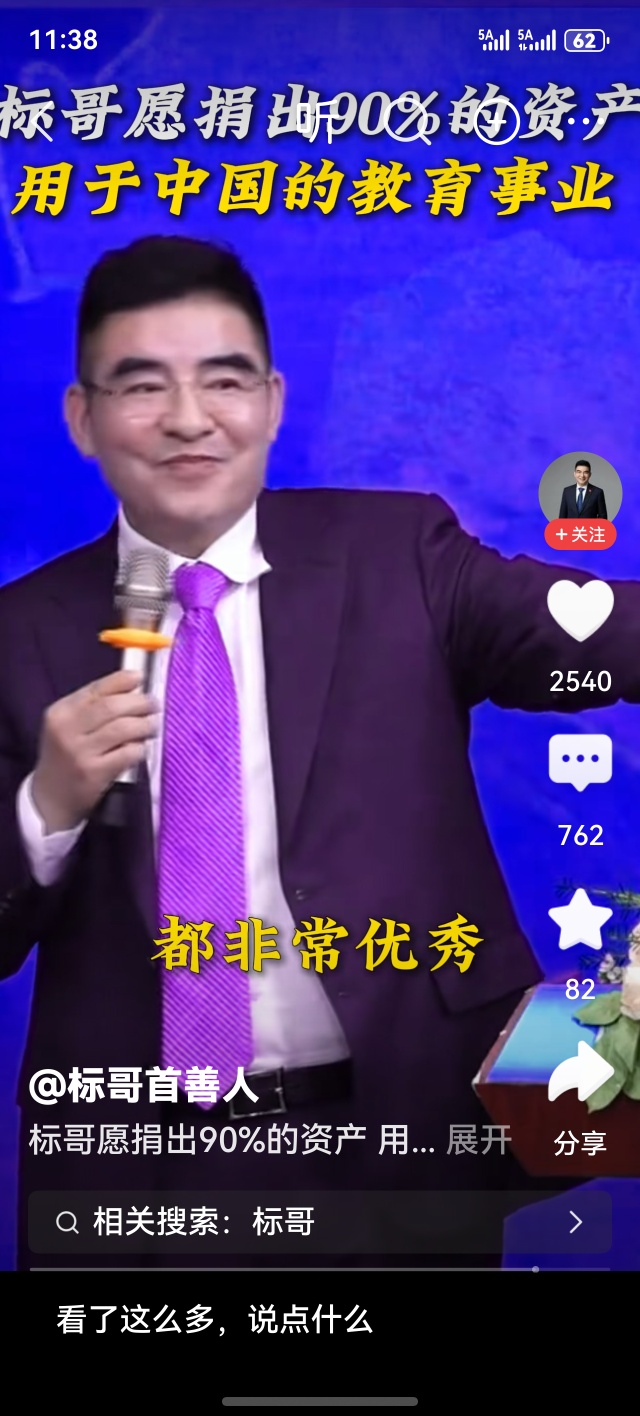The image size is (640, 1416).
Task: Favorite the video with the star icon
Action: click(580, 920)
